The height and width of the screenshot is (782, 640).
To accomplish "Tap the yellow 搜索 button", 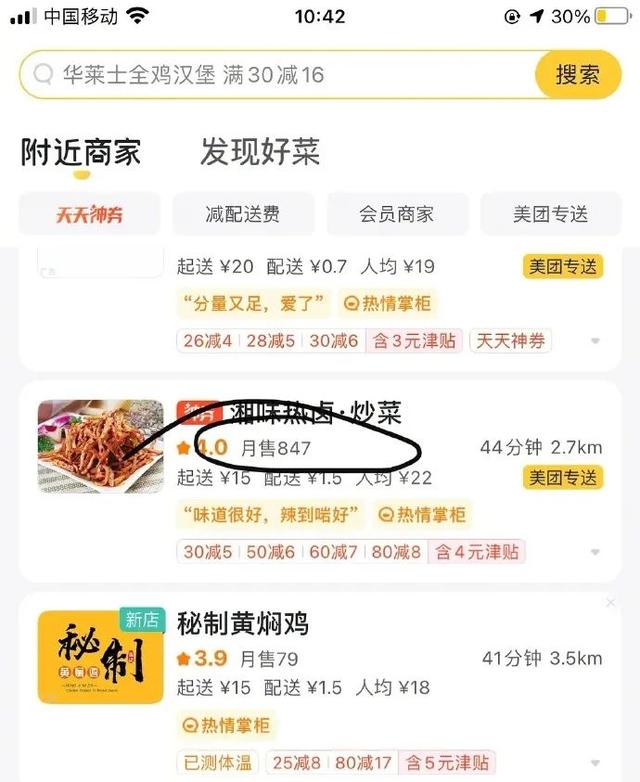I will pyautogui.click(x=577, y=75).
